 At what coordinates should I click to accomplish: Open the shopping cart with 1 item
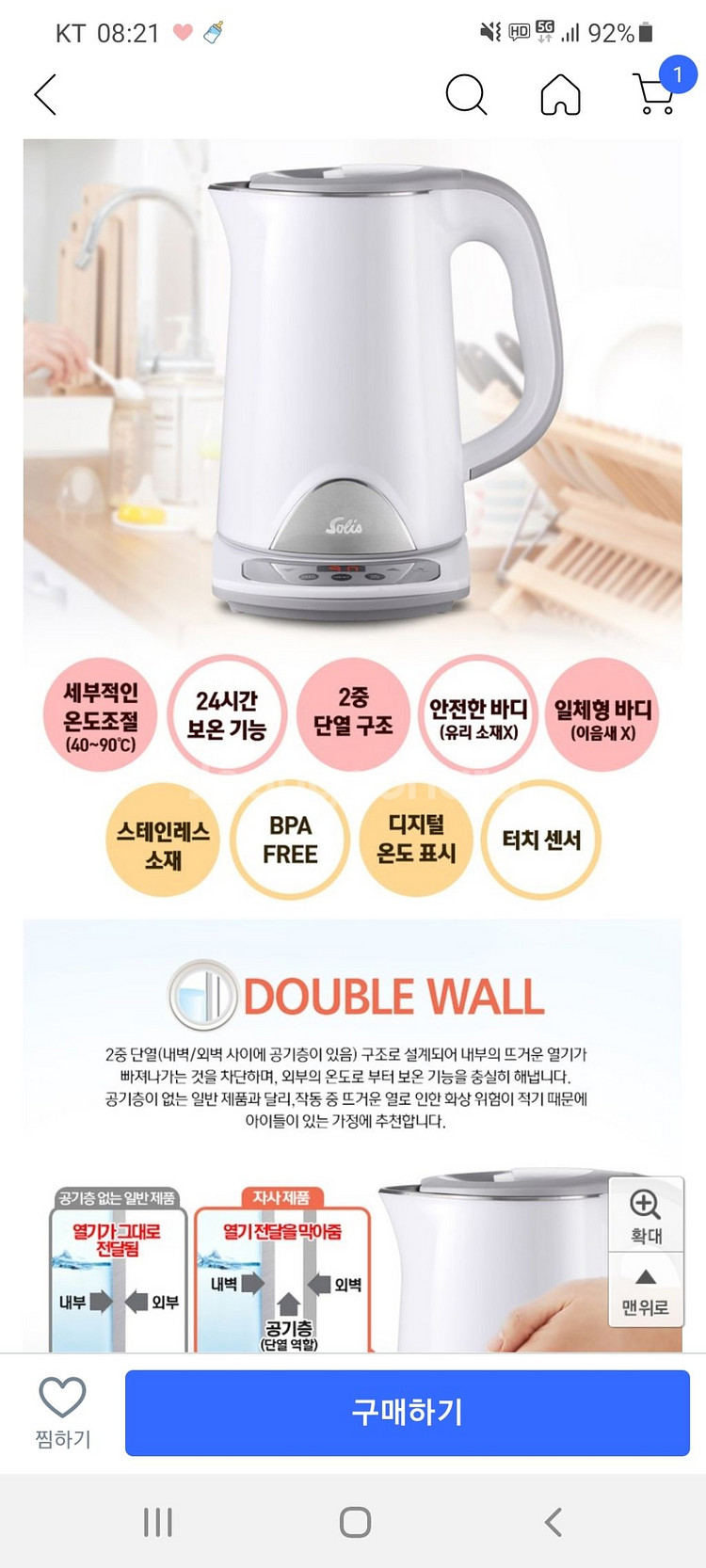660,88
